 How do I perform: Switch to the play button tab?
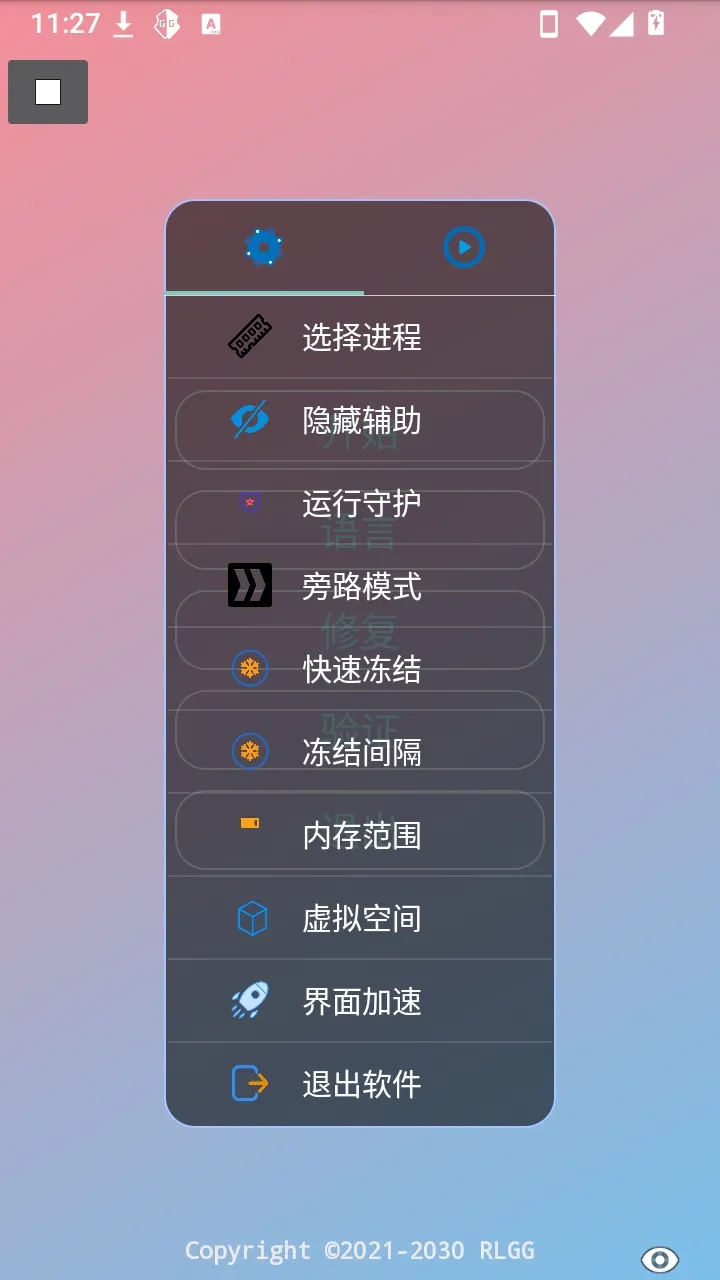[x=464, y=247]
